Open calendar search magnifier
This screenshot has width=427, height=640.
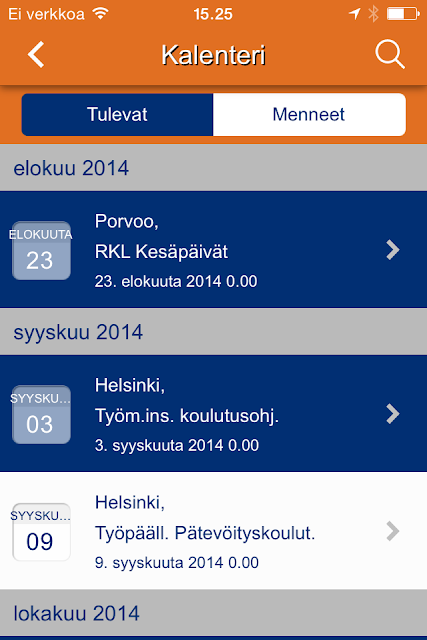tap(390, 54)
